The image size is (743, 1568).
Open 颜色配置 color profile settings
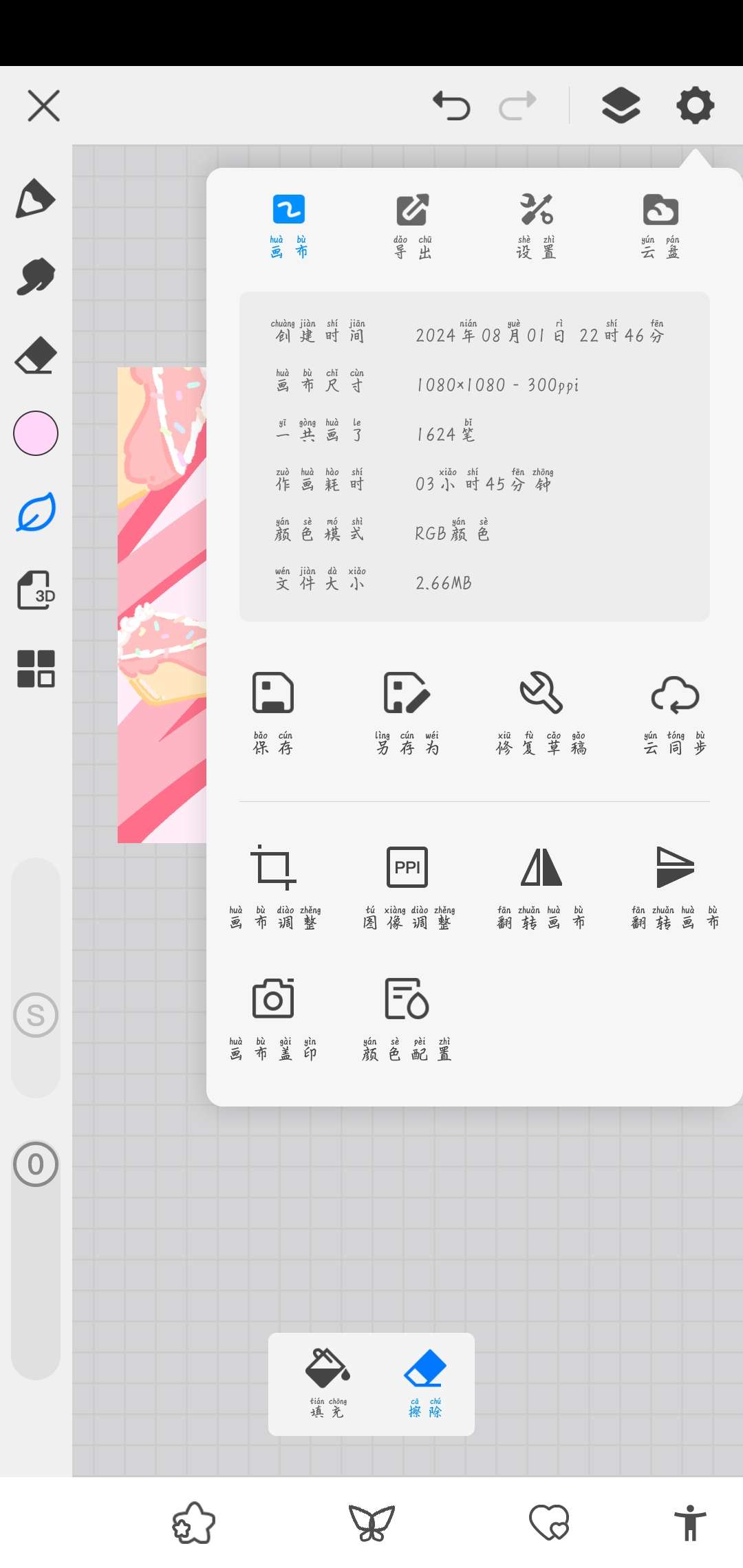click(x=407, y=1019)
